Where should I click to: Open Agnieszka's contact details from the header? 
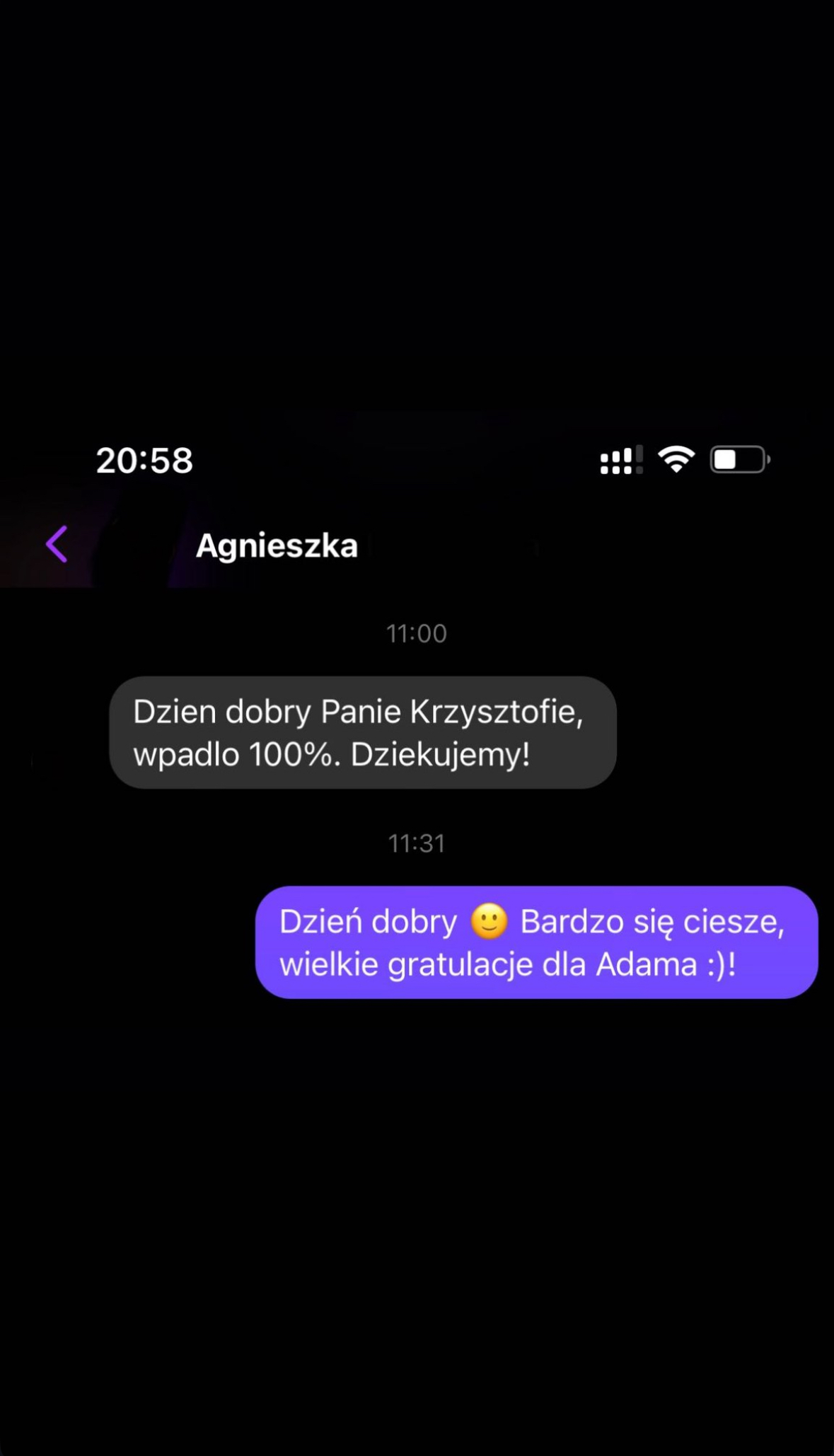coord(277,545)
